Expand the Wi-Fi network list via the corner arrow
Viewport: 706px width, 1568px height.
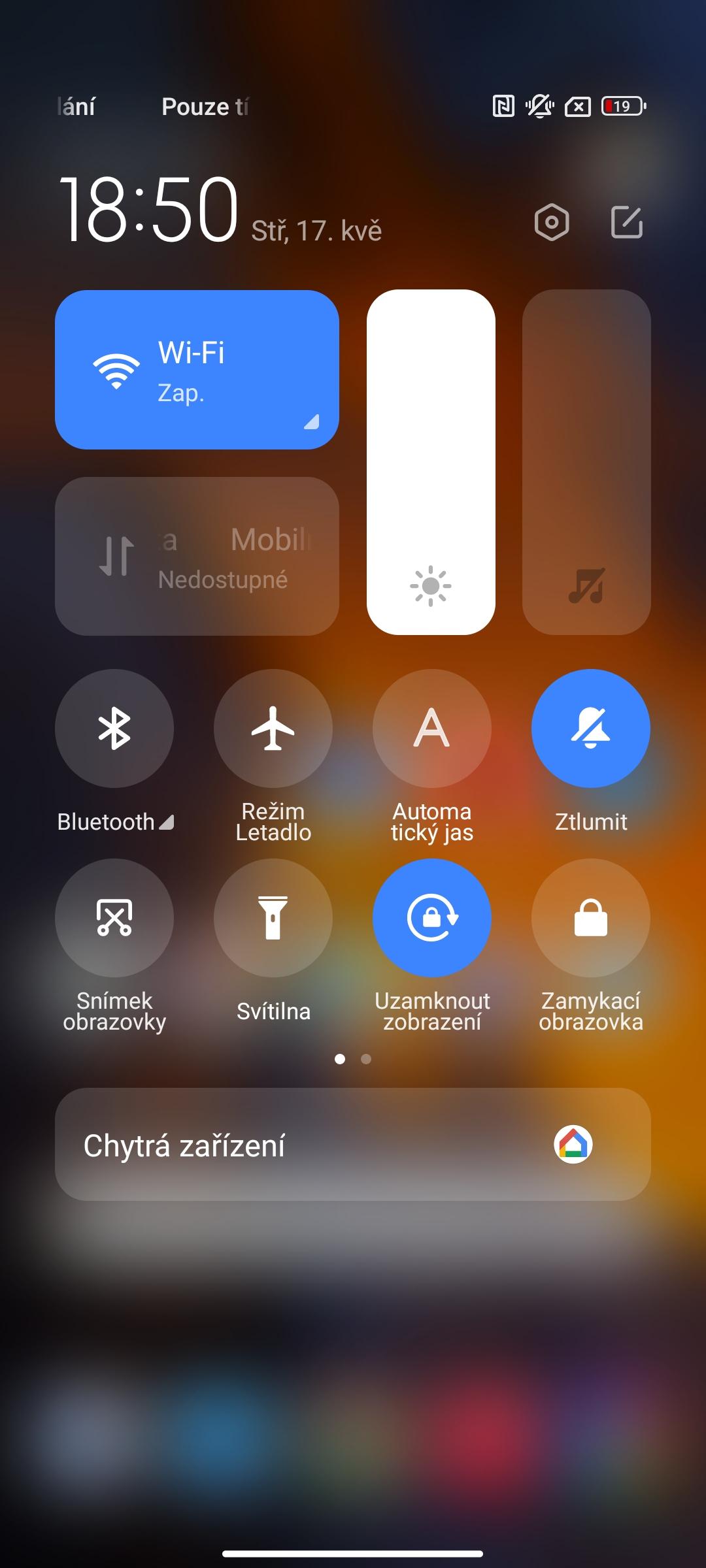pyautogui.click(x=312, y=422)
